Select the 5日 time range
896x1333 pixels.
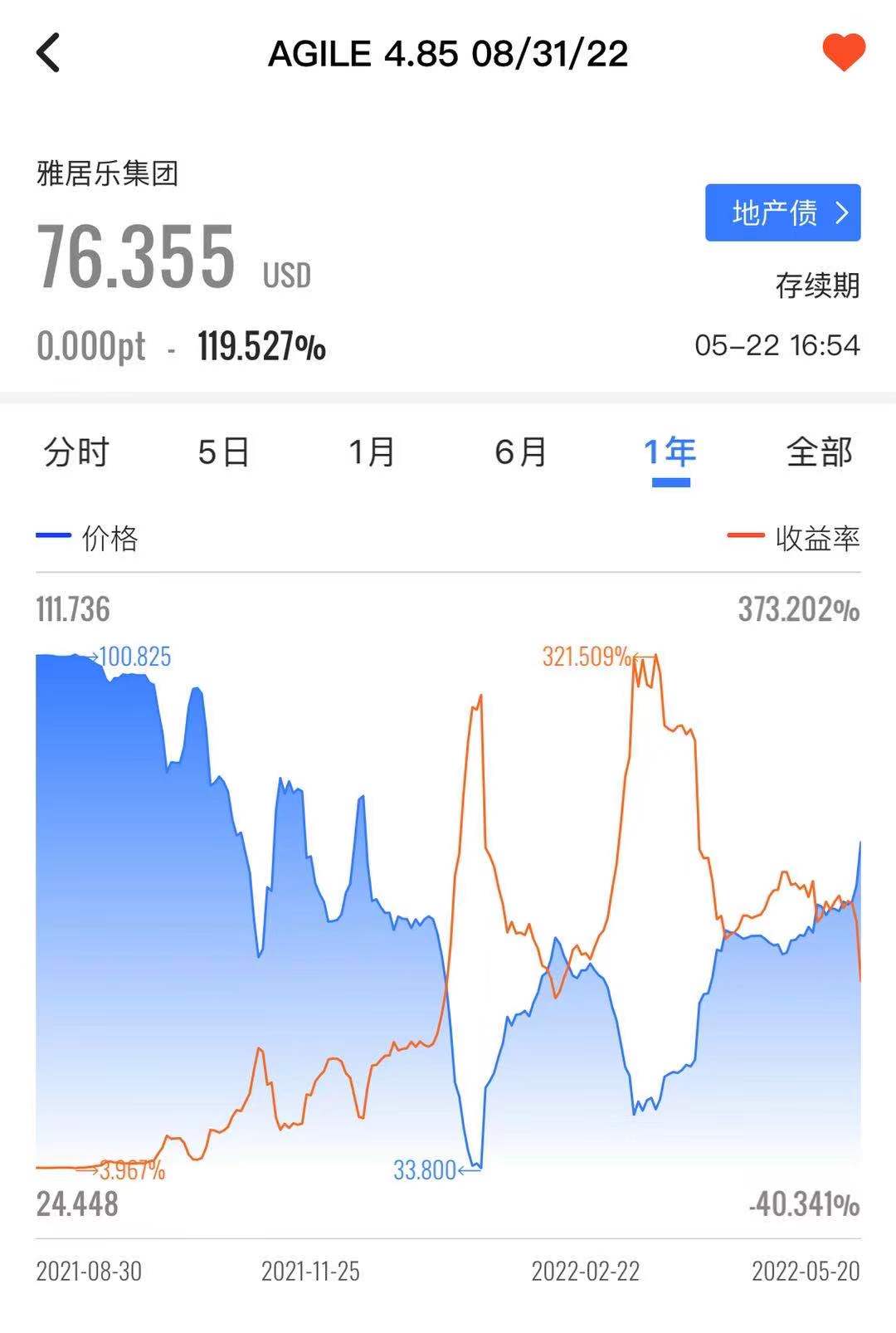[223, 452]
